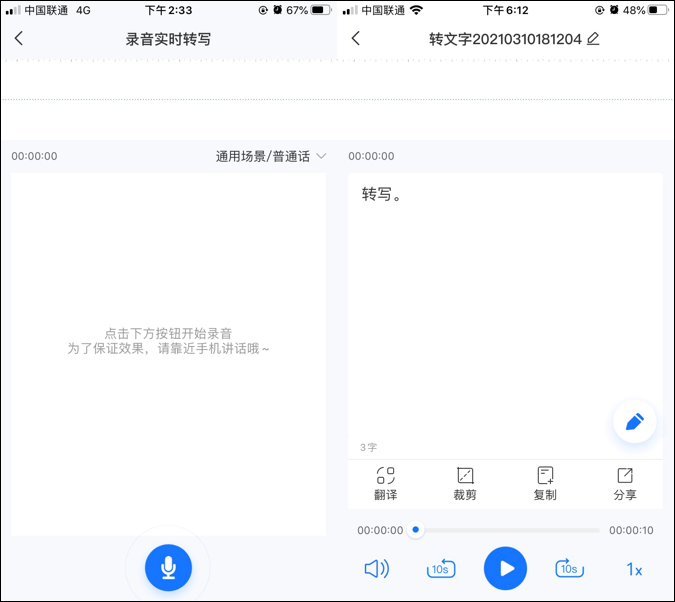
Task: Toggle the speaker volume icon
Action: (377, 569)
